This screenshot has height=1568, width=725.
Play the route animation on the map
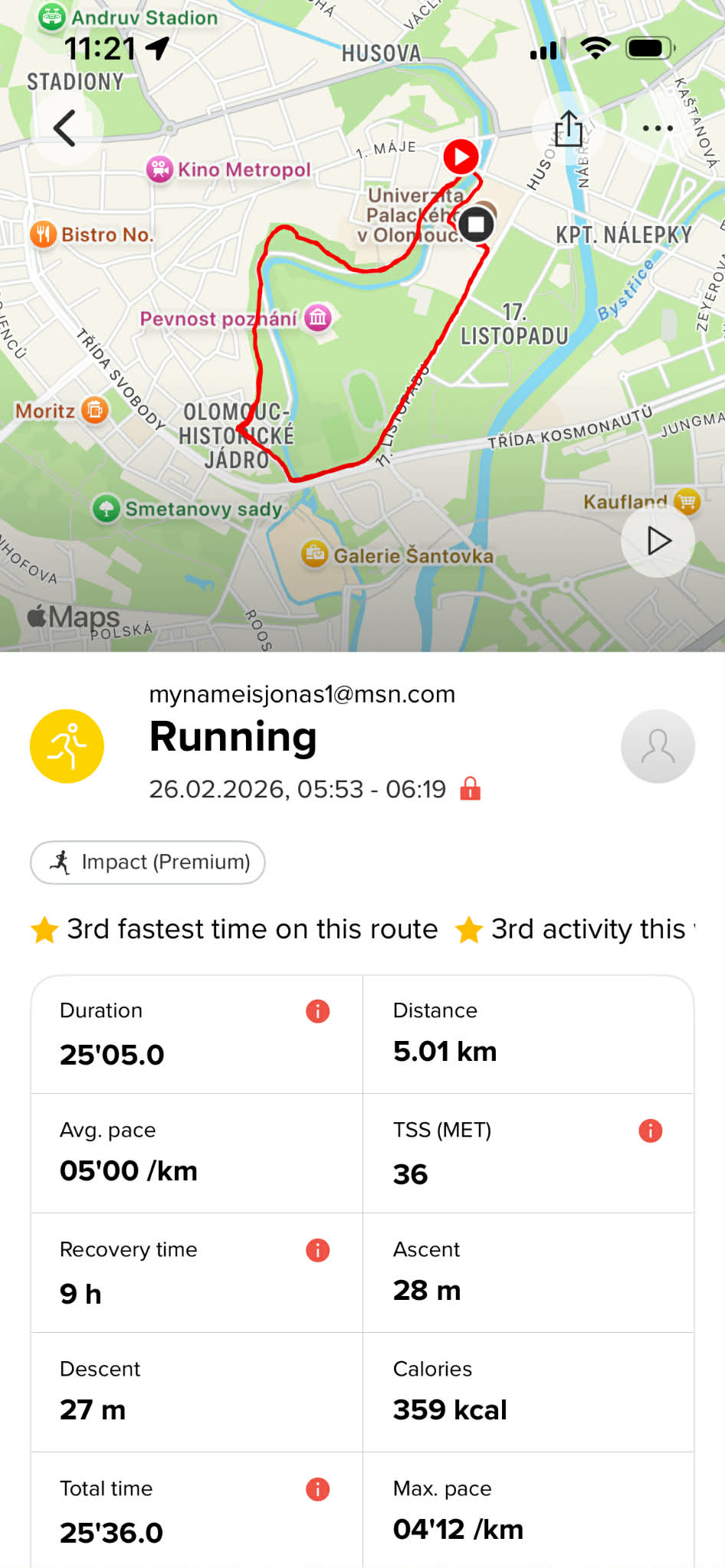coord(658,541)
